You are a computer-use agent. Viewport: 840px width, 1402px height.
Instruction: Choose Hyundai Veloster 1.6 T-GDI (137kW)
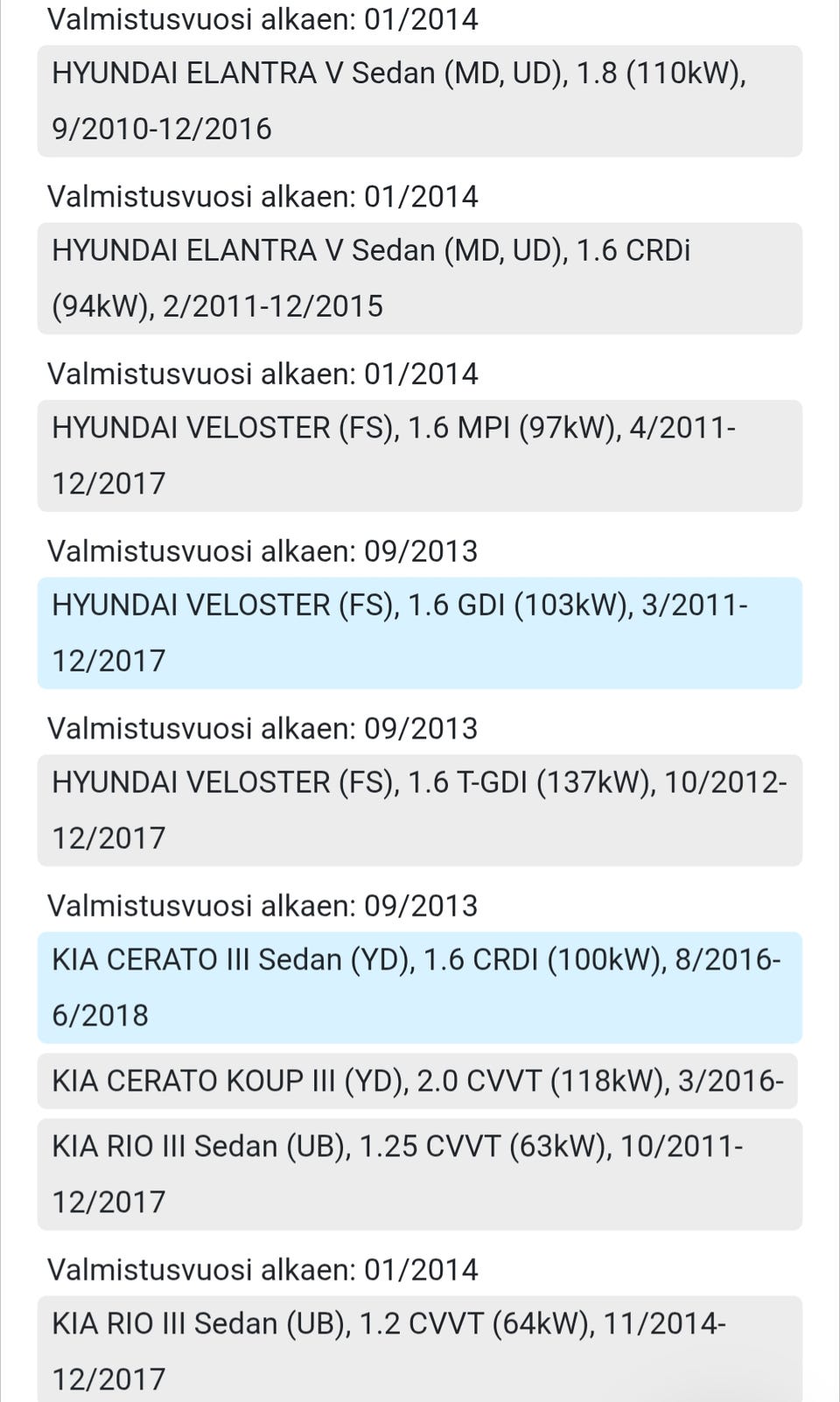point(419,810)
